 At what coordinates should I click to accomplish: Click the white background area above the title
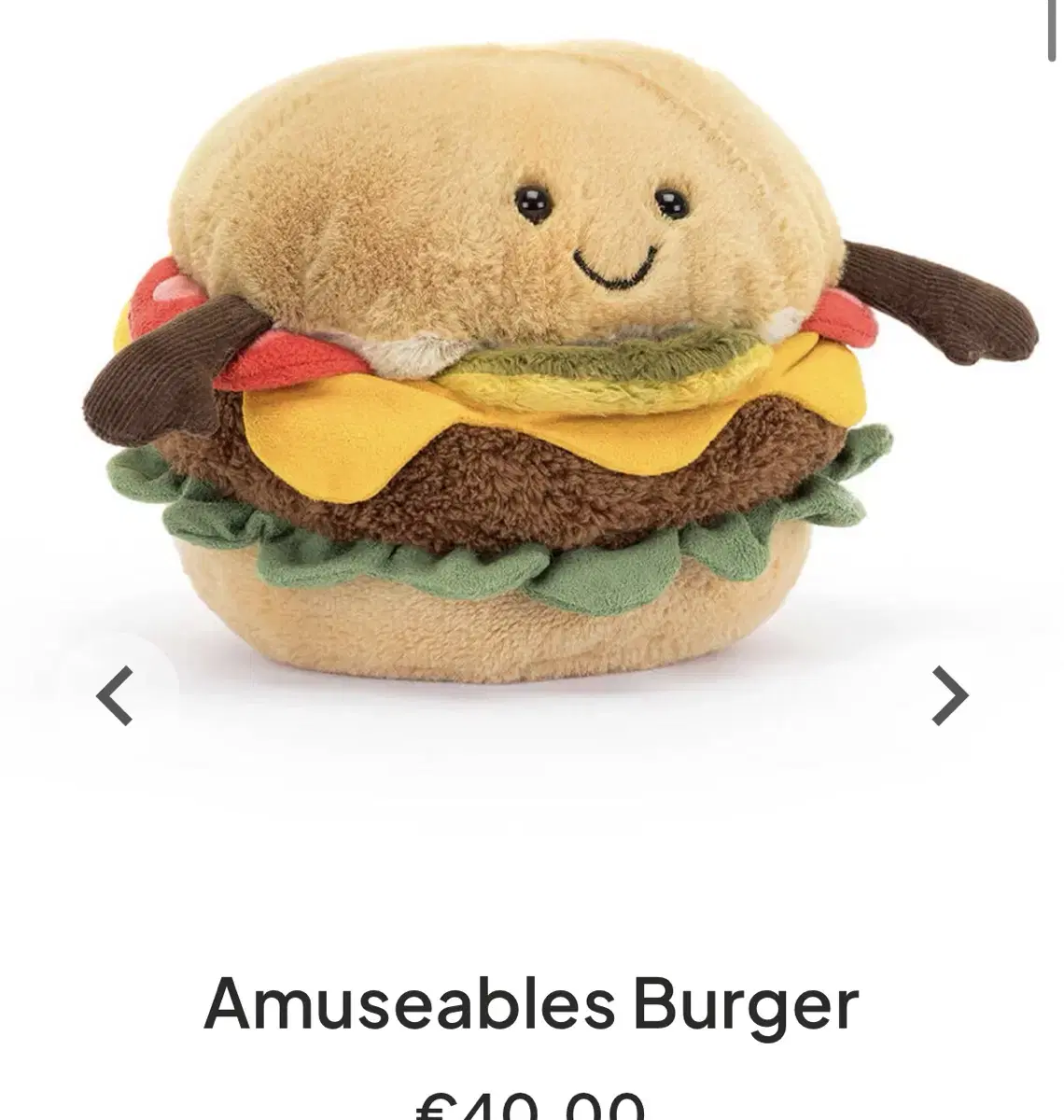point(532,877)
